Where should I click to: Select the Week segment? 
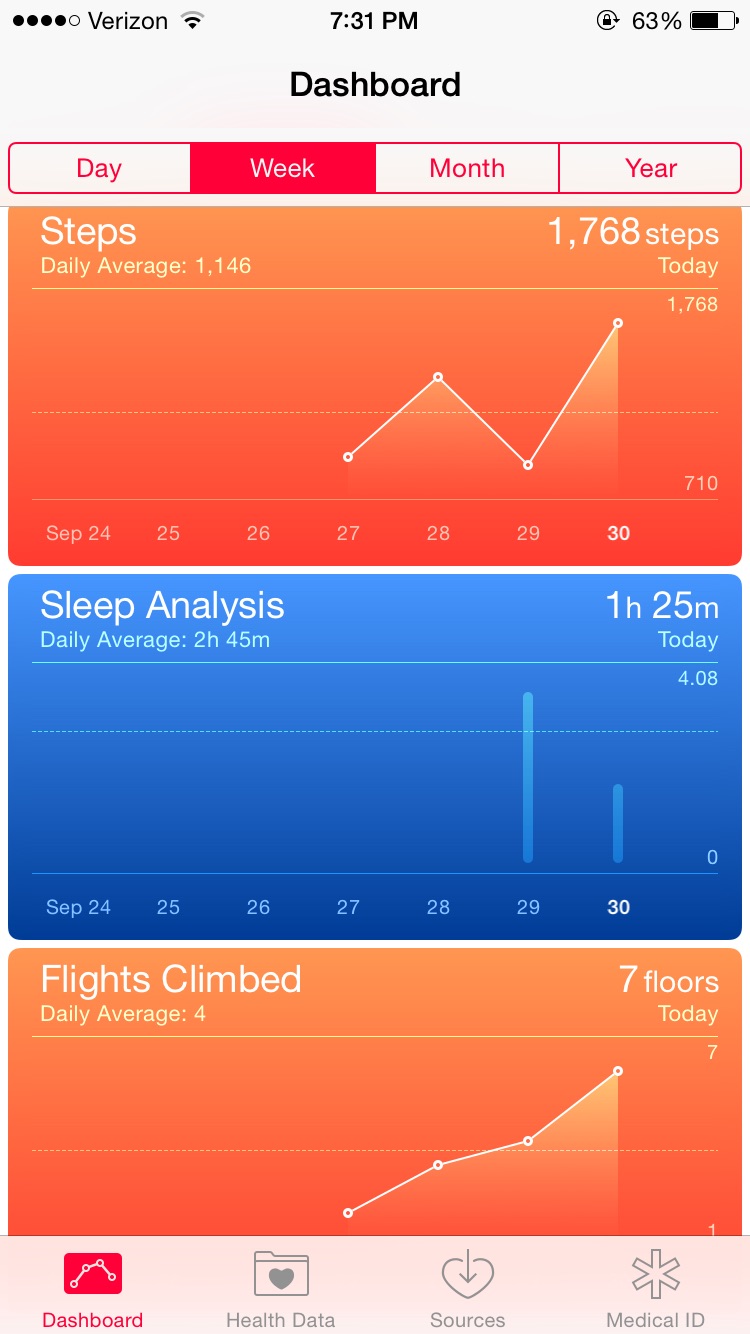(x=283, y=168)
